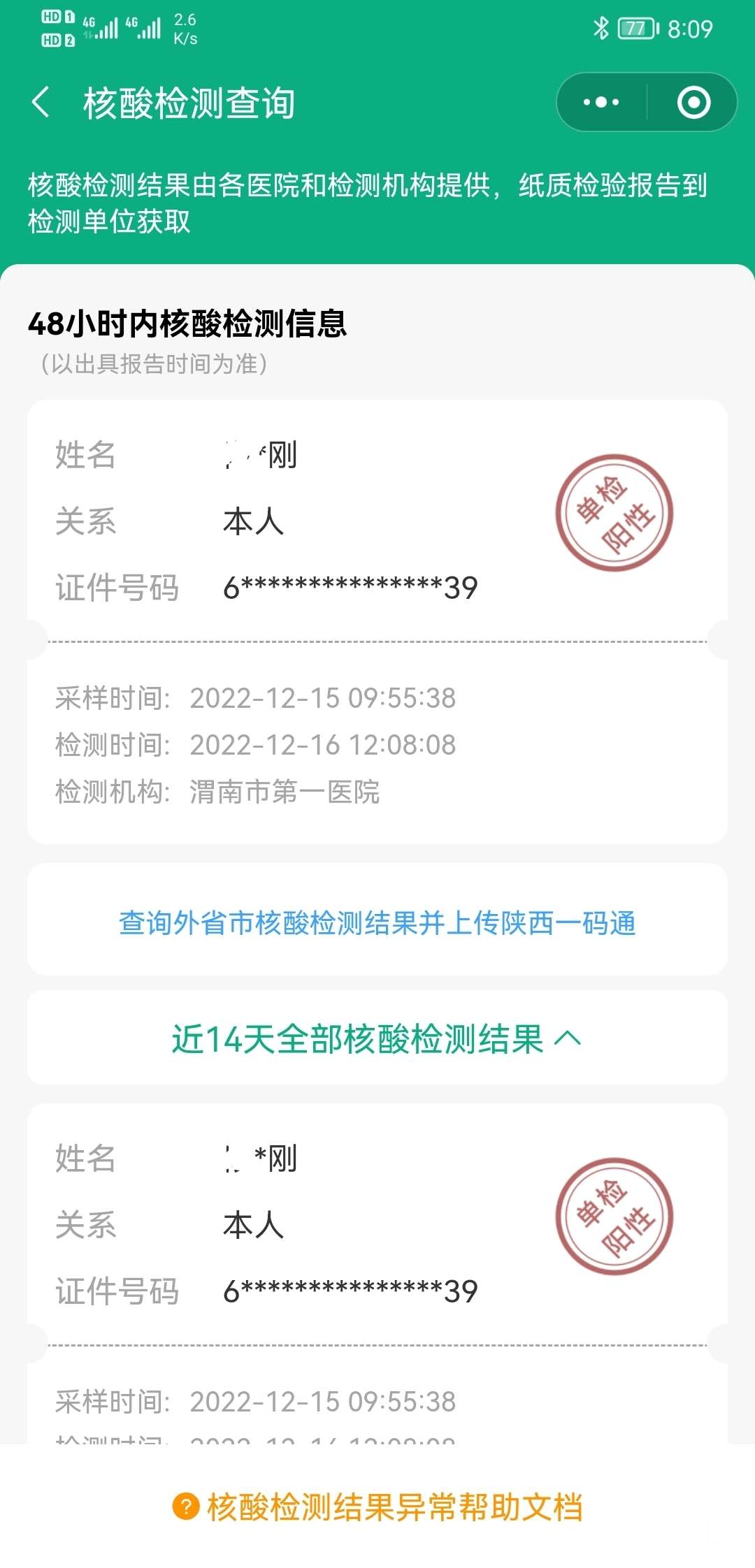Open the mini program more options menu
This screenshot has height=1568, width=755.
601,102
